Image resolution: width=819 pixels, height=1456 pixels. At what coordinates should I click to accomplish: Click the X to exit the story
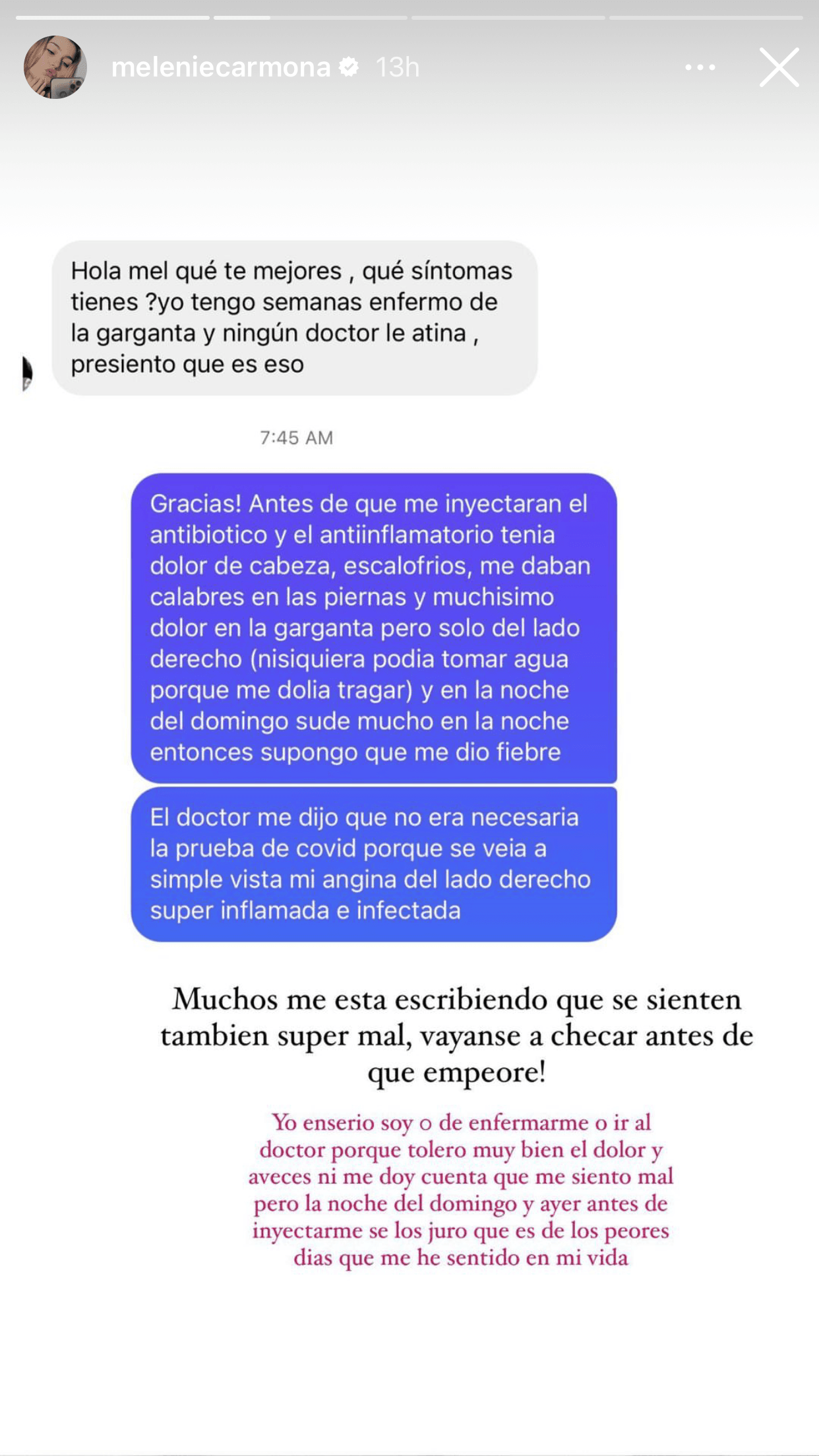[x=779, y=68]
